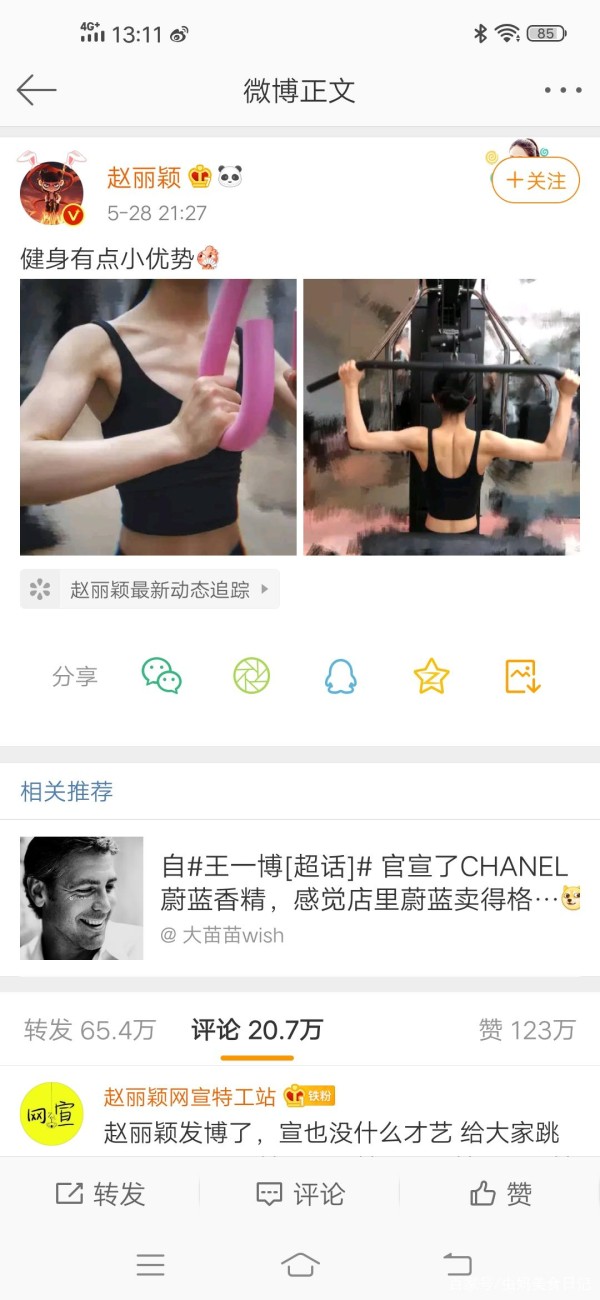
Task: Go back using the top-left arrow
Action: [36, 90]
